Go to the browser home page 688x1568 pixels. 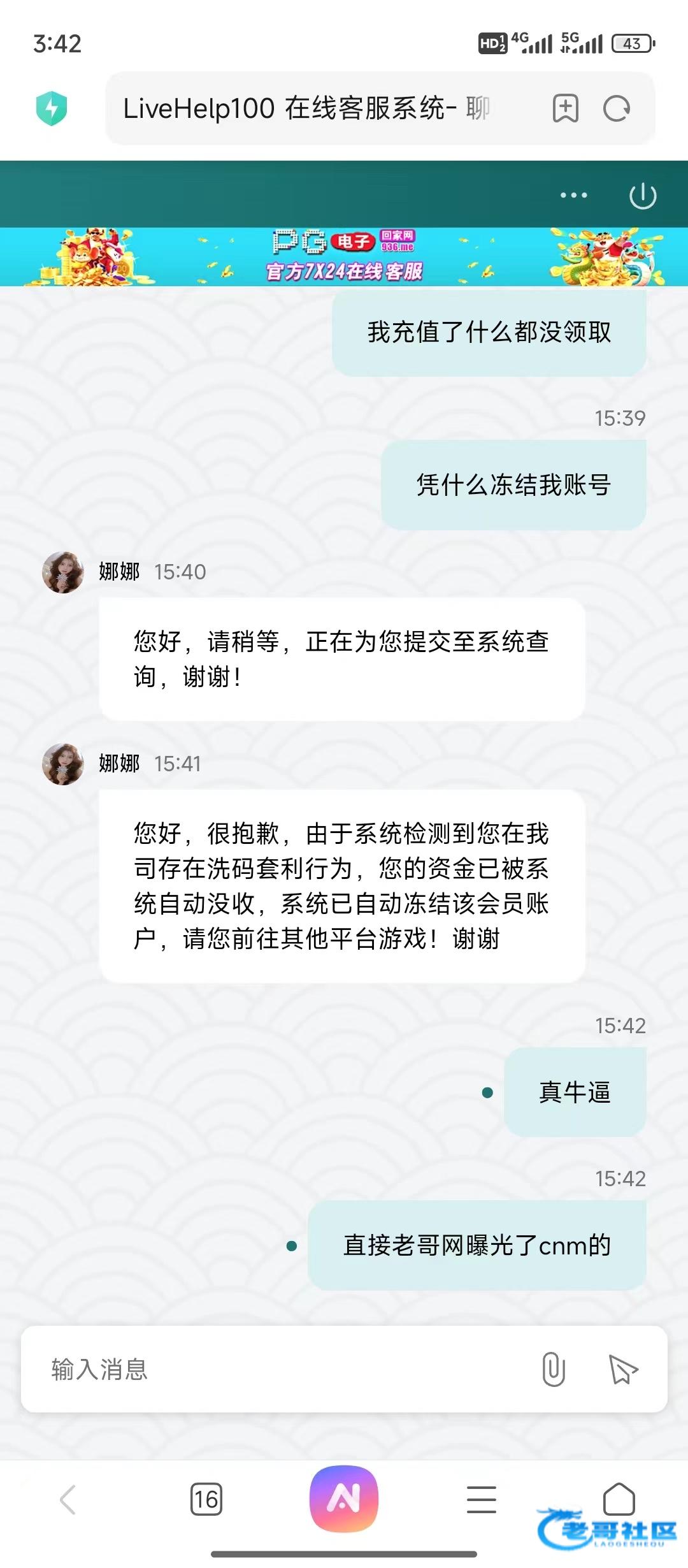tap(619, 1499)
